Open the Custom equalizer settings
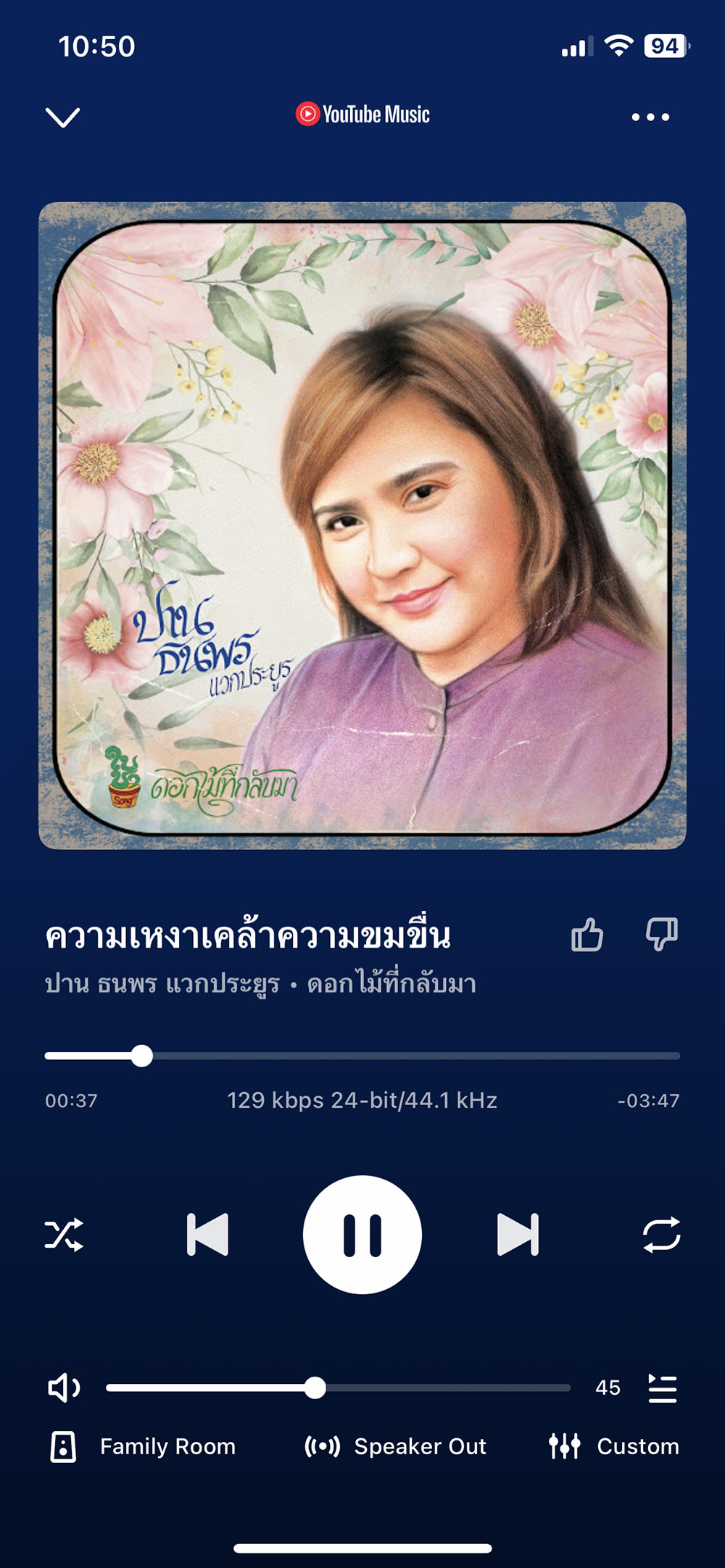Viewport: 725px width, 1568px height. [614, 1446]
